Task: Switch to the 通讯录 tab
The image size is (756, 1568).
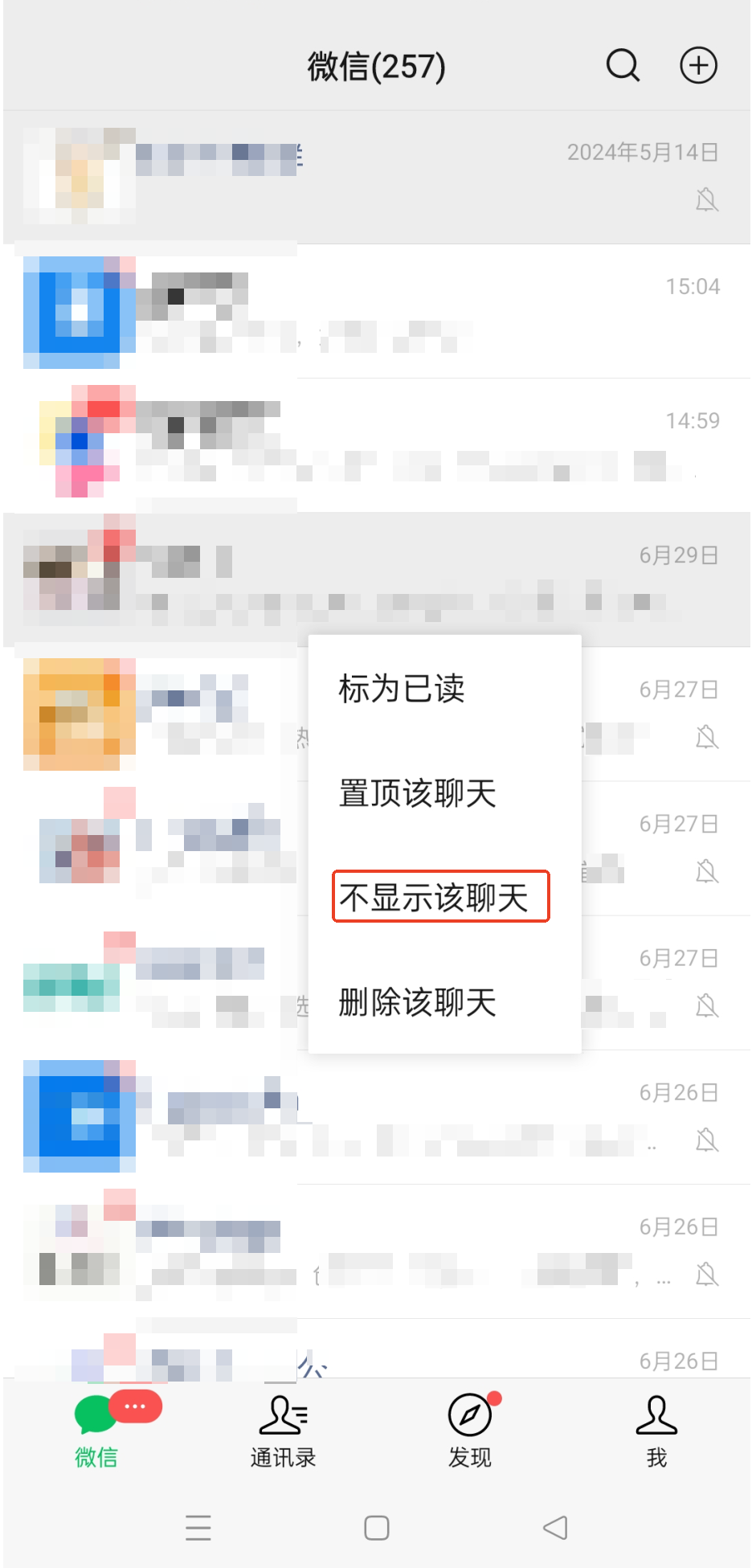Action: click(x=283, y=1431)
